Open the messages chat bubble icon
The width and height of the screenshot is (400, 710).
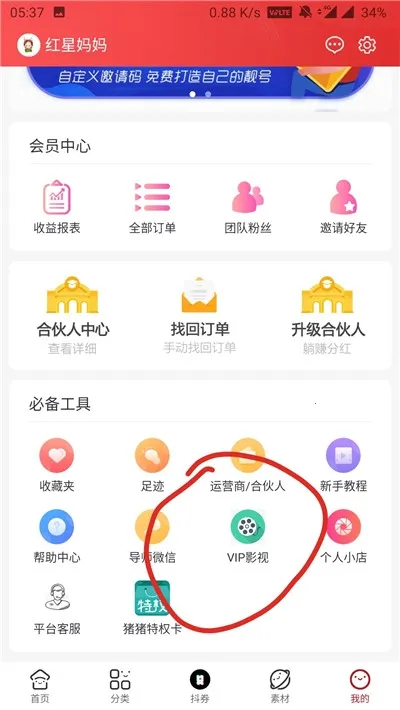pyautogui.click(x=335, y=45)
